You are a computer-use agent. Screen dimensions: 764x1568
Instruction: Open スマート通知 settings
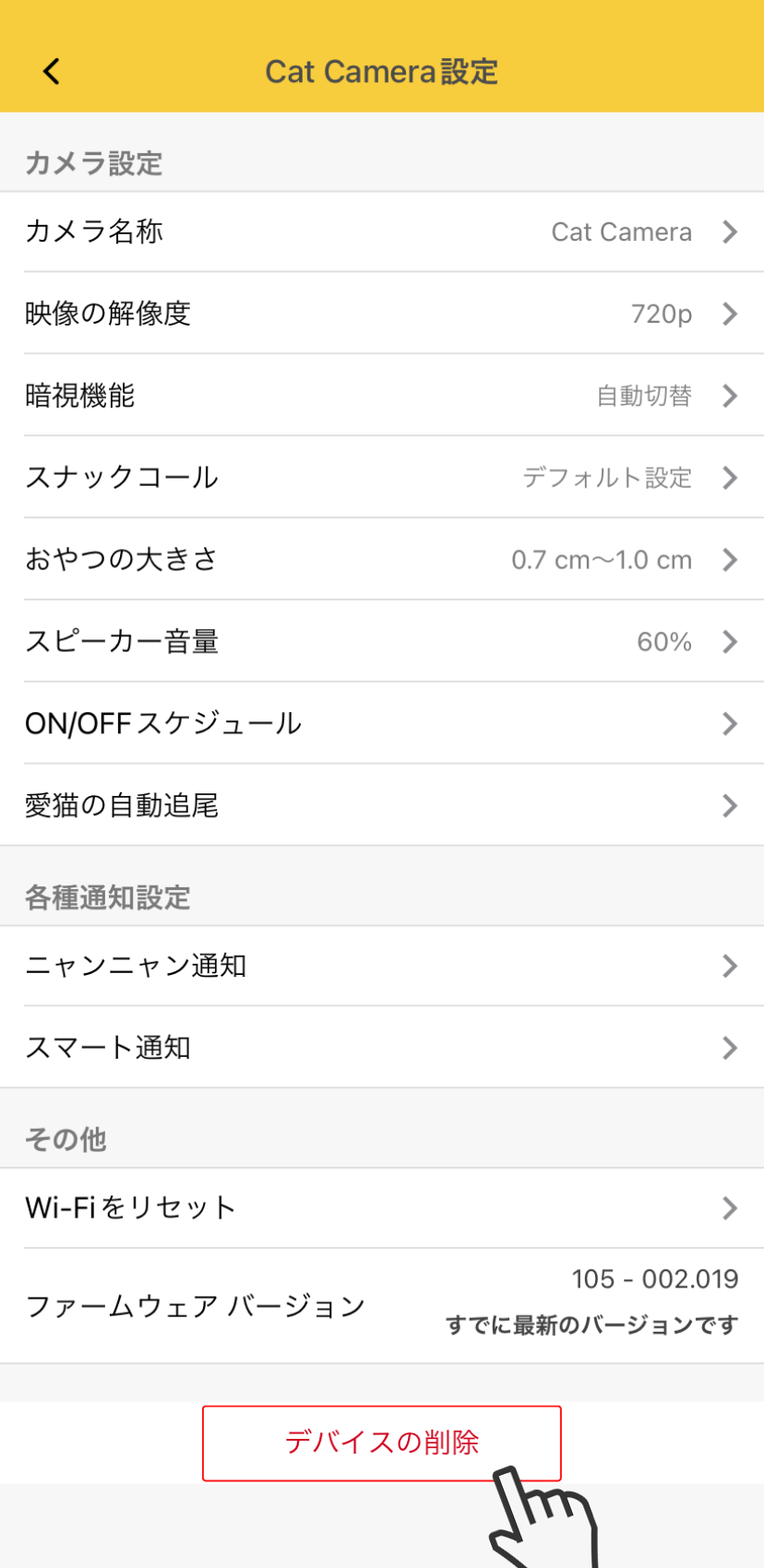[381, 1048]
